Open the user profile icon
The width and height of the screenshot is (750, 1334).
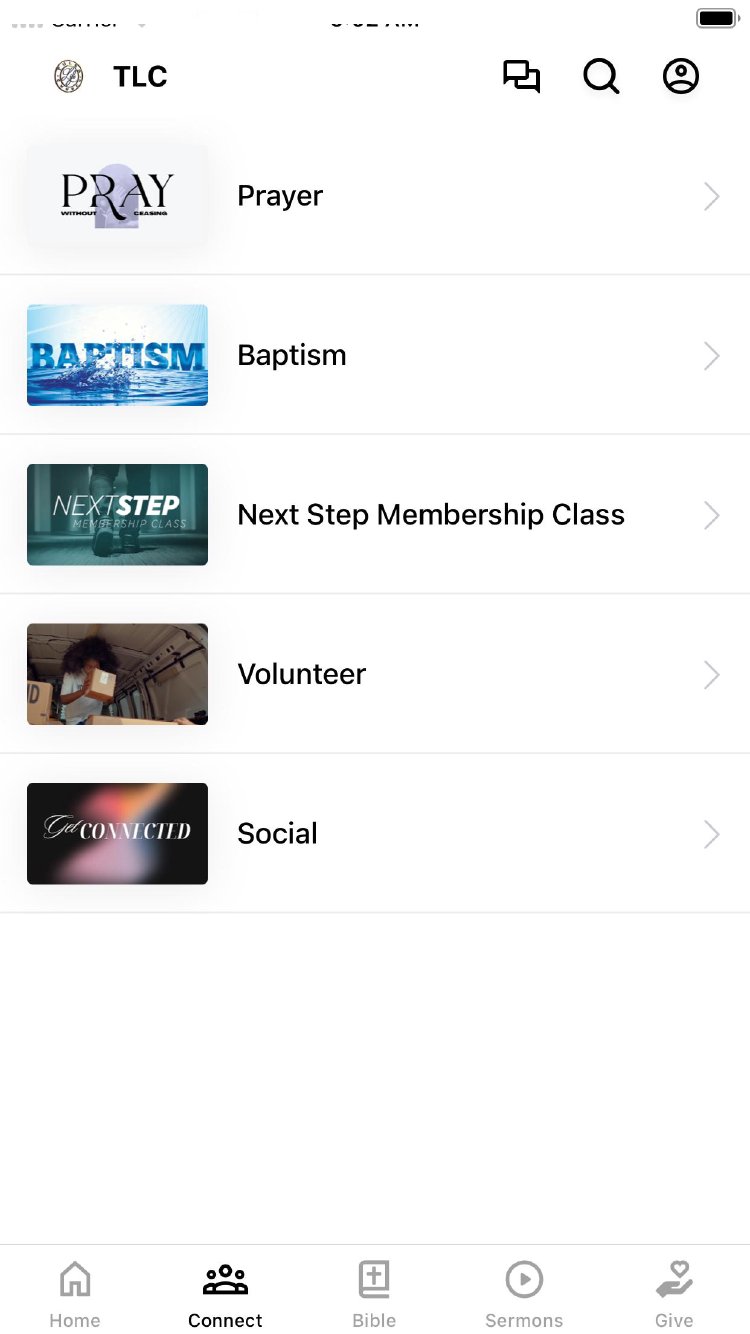tap(681, 77)
